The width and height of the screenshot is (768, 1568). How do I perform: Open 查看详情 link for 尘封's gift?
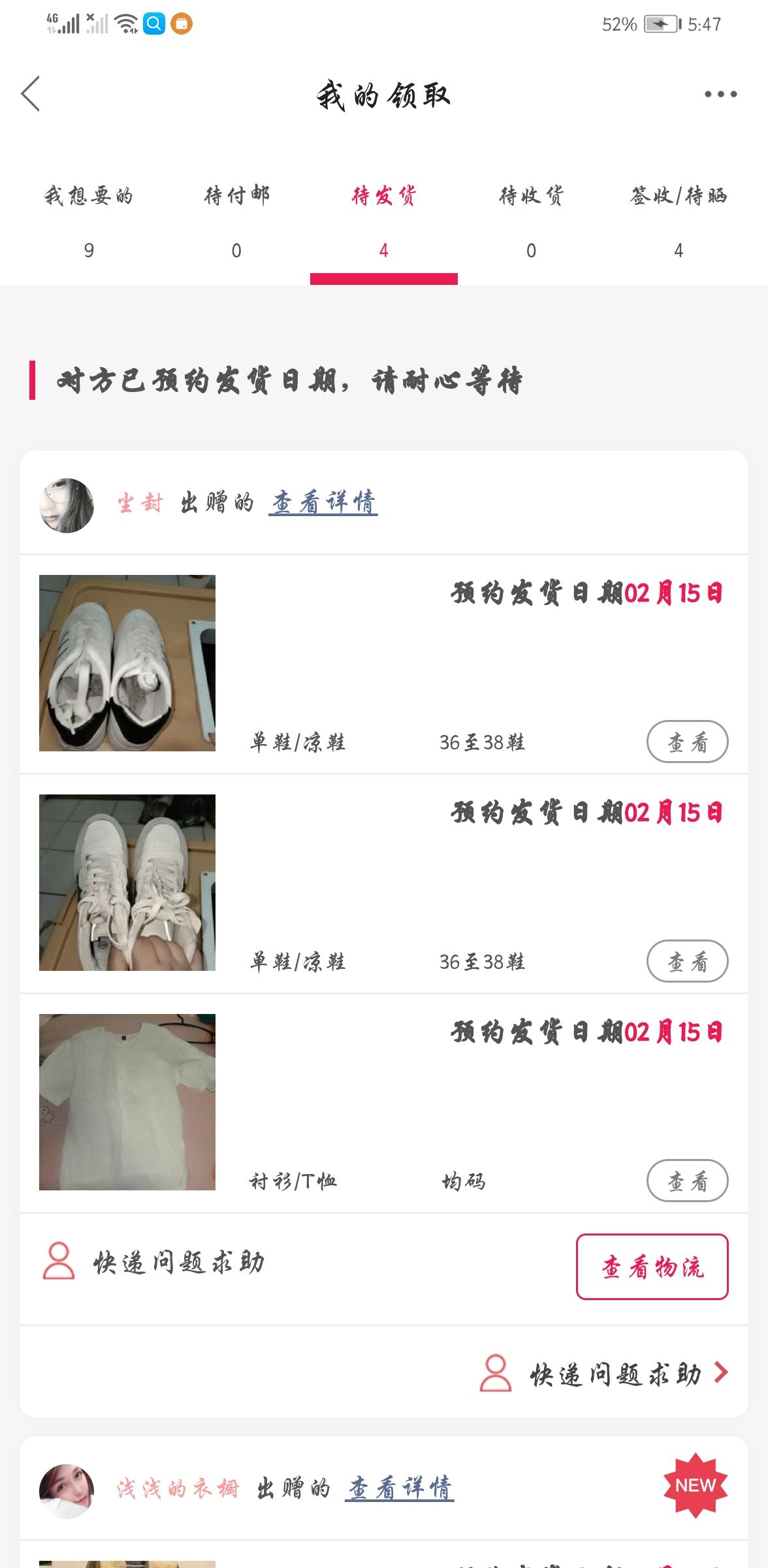pyautogui.click(x=323, y=502)
